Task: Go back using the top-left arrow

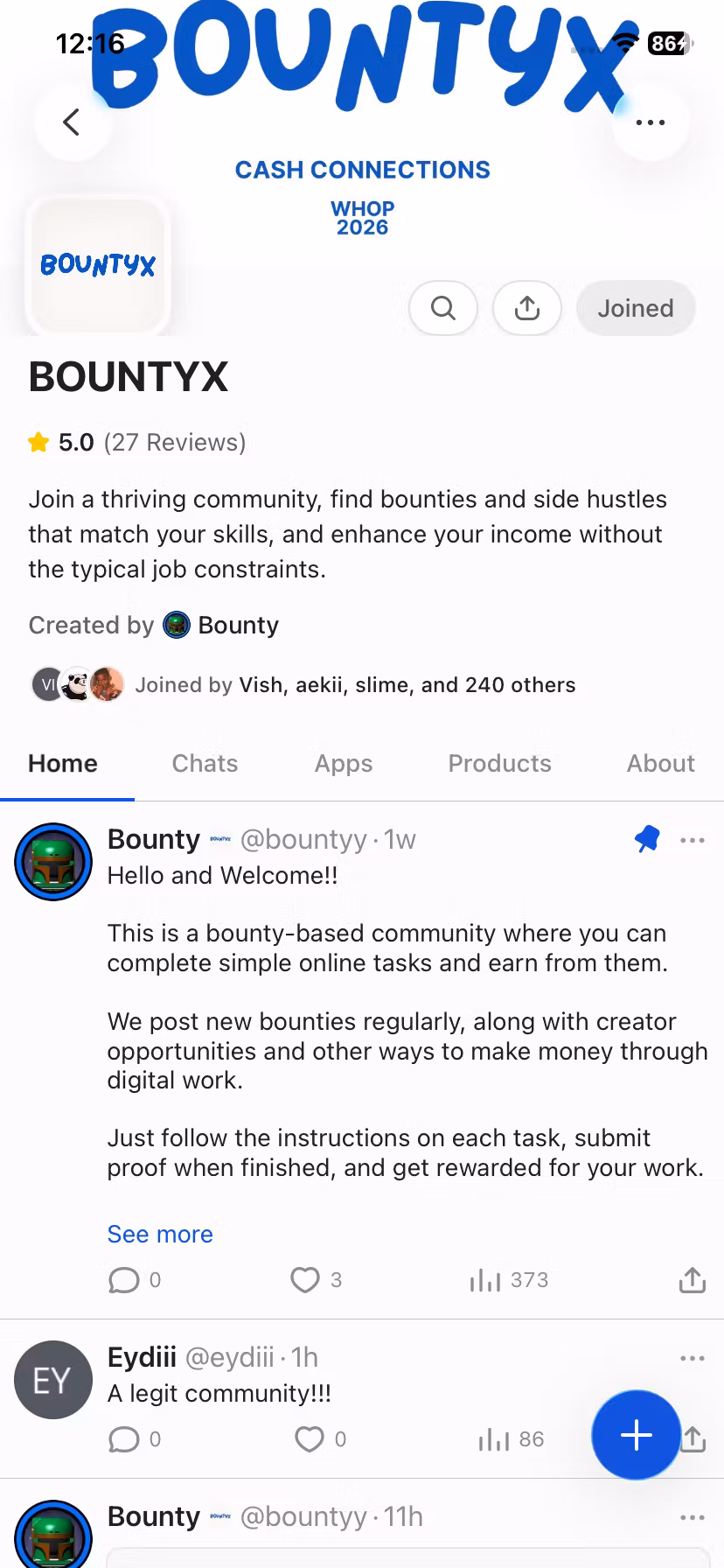Action: (x=73, y=122)
